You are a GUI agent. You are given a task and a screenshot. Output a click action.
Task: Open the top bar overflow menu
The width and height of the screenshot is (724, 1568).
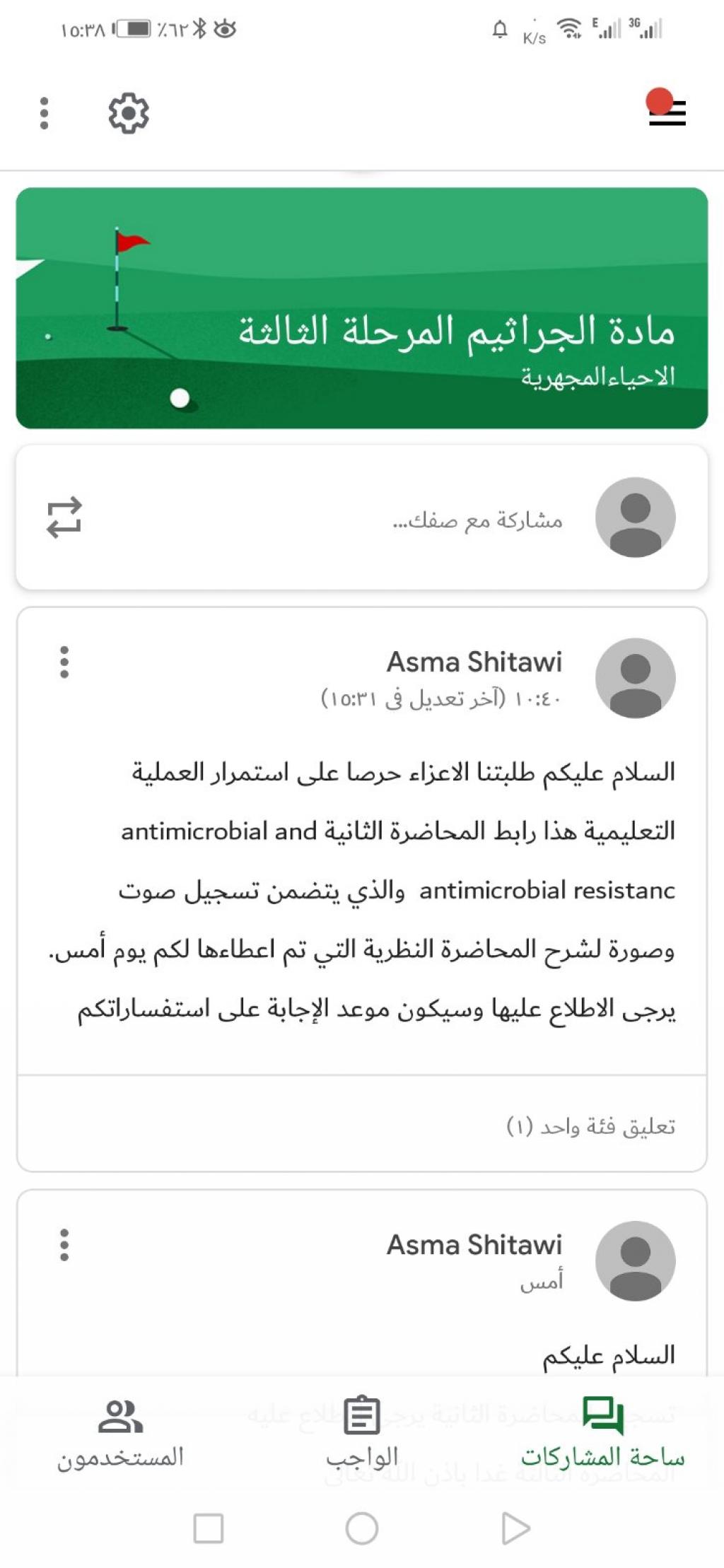coord(45,113)
